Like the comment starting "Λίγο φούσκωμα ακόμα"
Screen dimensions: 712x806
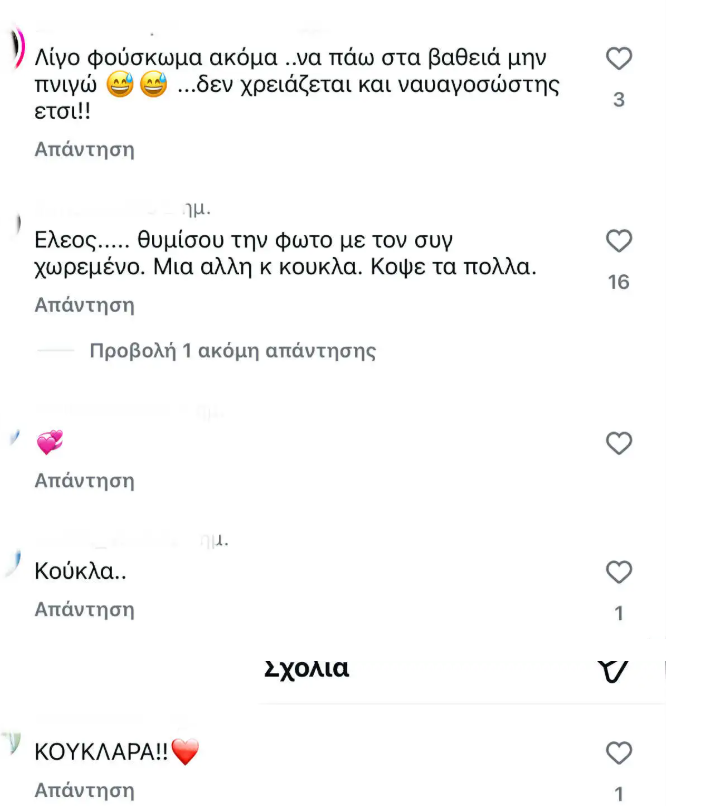pyautogui.click(x=619, y=60)
